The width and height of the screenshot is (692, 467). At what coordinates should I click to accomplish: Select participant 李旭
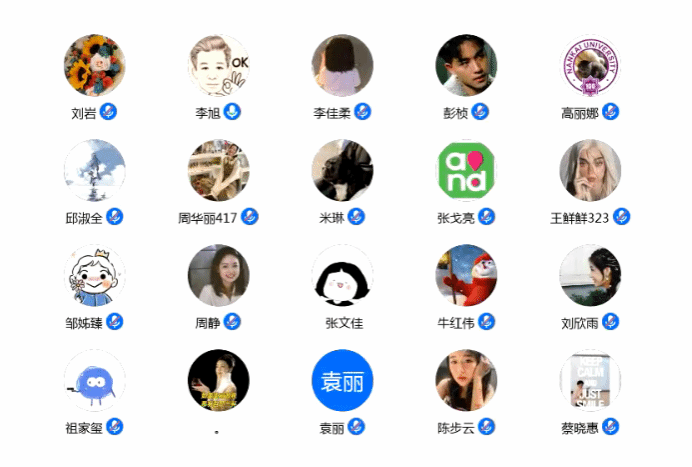tap(218, 66)
